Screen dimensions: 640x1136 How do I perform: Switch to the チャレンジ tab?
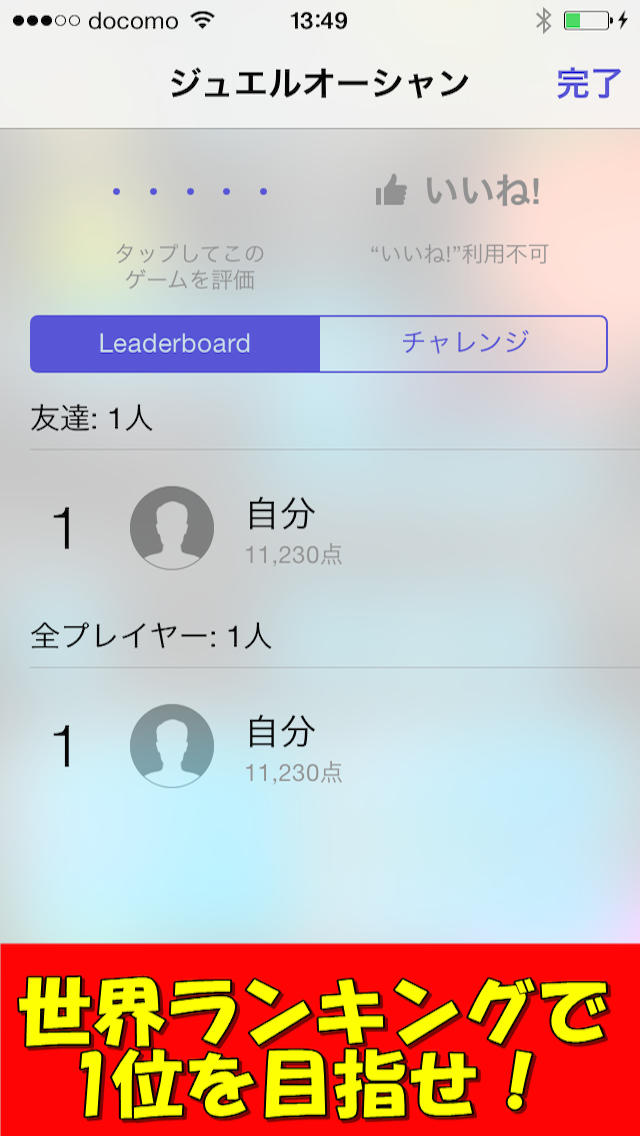(464, 344)
